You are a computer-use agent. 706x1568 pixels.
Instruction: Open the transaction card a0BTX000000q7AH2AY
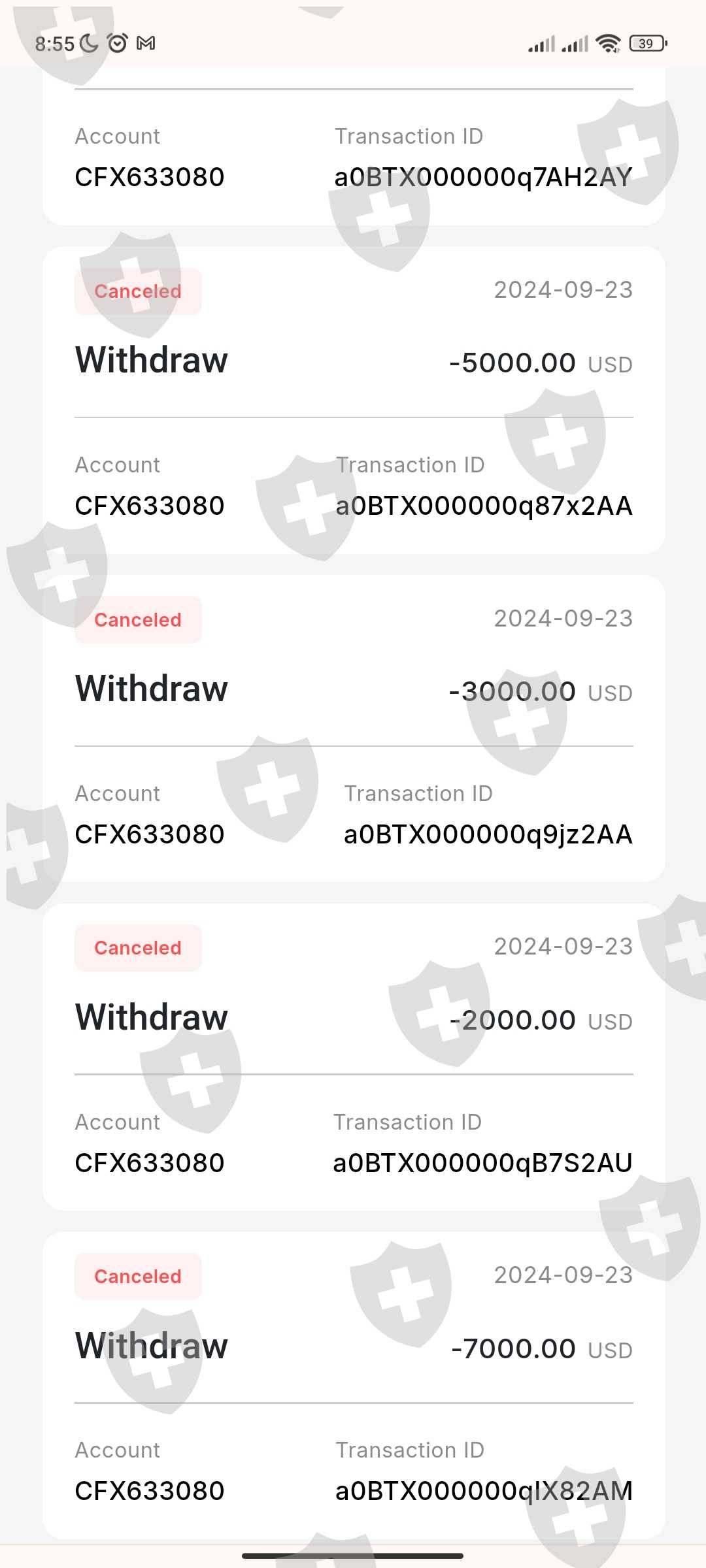point(354,145)
